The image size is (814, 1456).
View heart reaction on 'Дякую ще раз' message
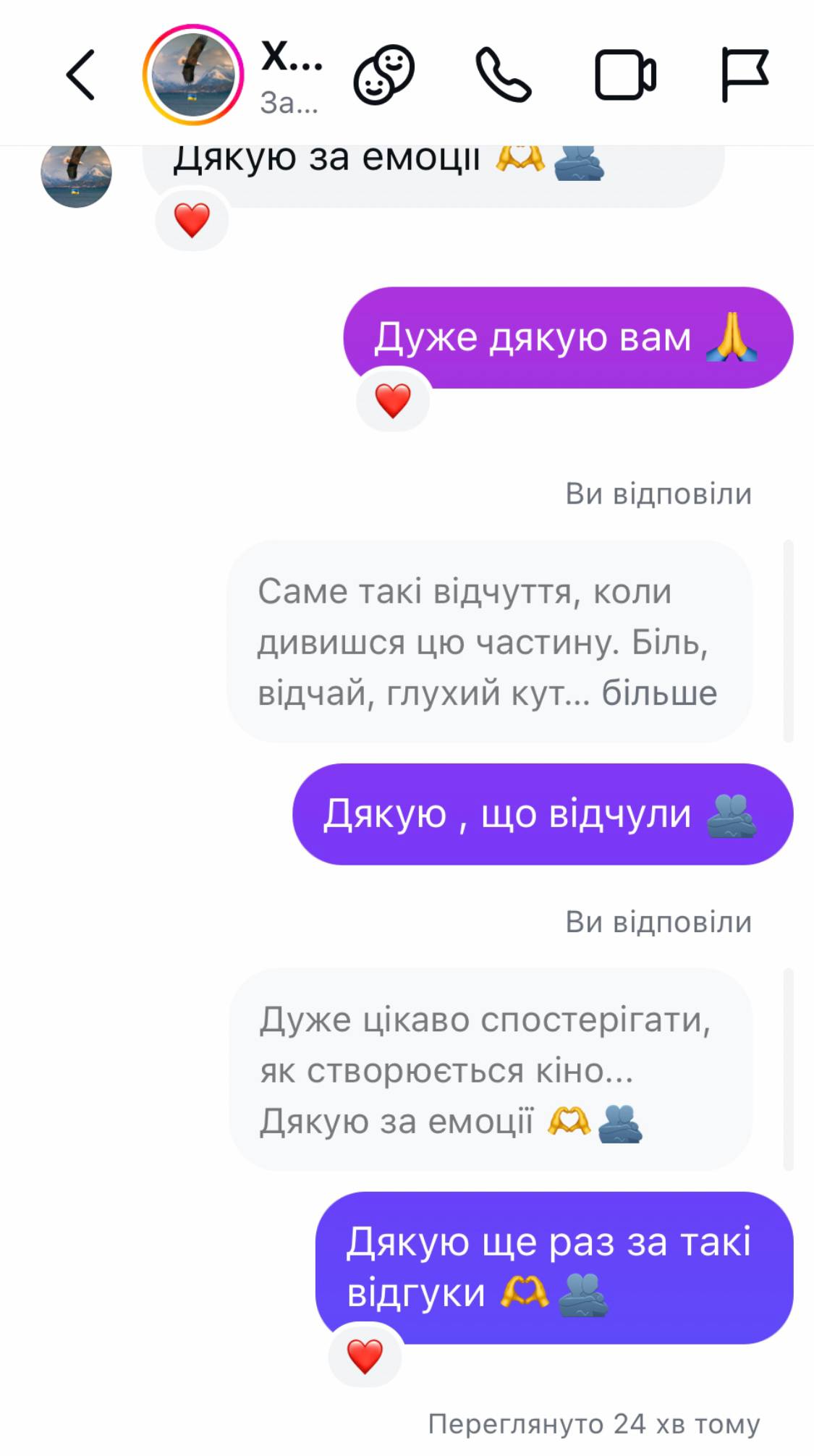[365, 1355]
